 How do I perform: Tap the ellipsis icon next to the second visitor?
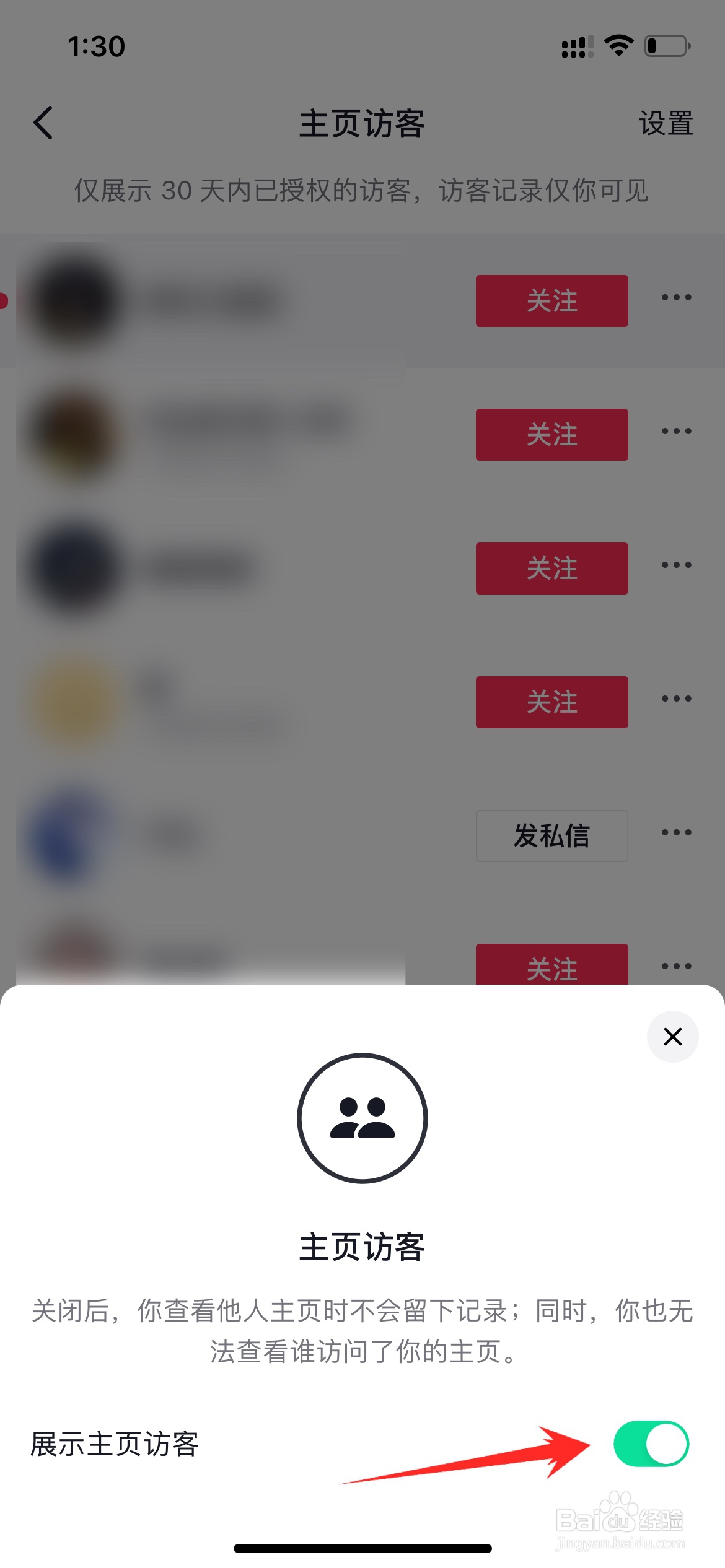pyautogui.click(x=675, y=430)
